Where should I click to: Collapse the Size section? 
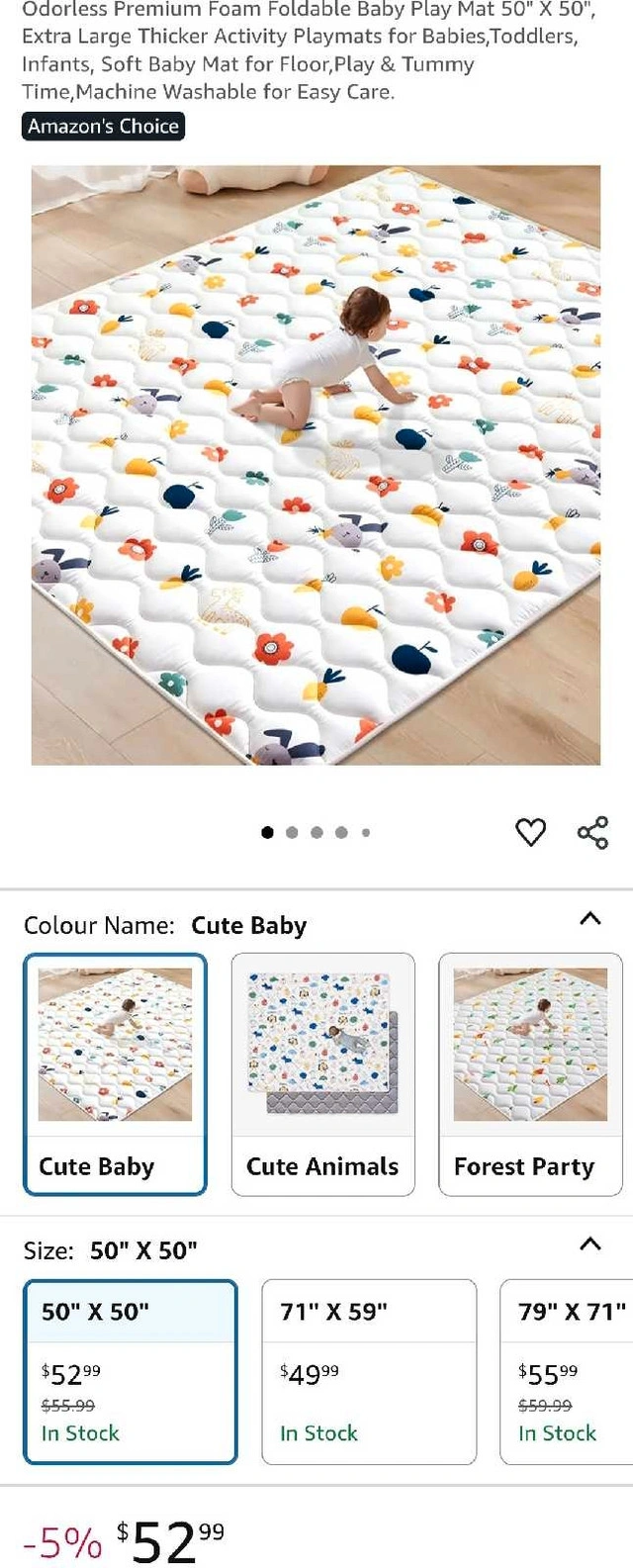point(589,1245)
